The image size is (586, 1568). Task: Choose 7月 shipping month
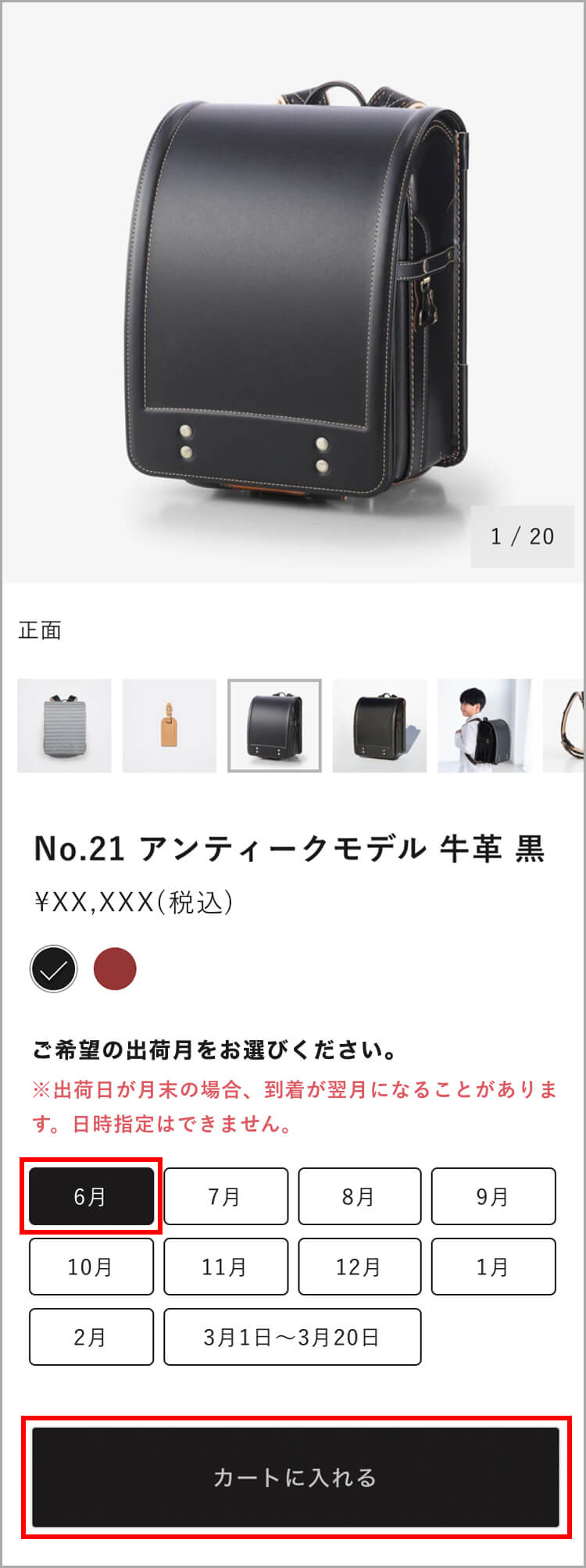click(226, 1196)
